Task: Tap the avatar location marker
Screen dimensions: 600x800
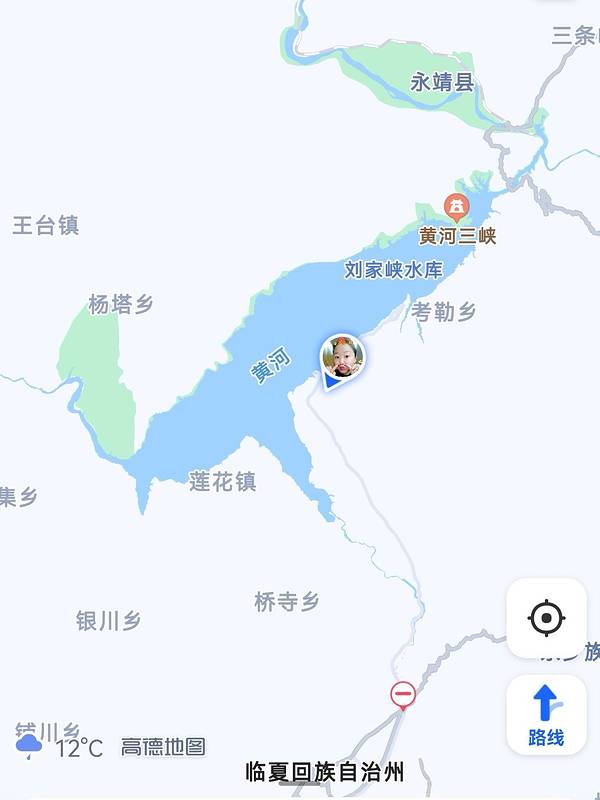Action: coord(342,358)
